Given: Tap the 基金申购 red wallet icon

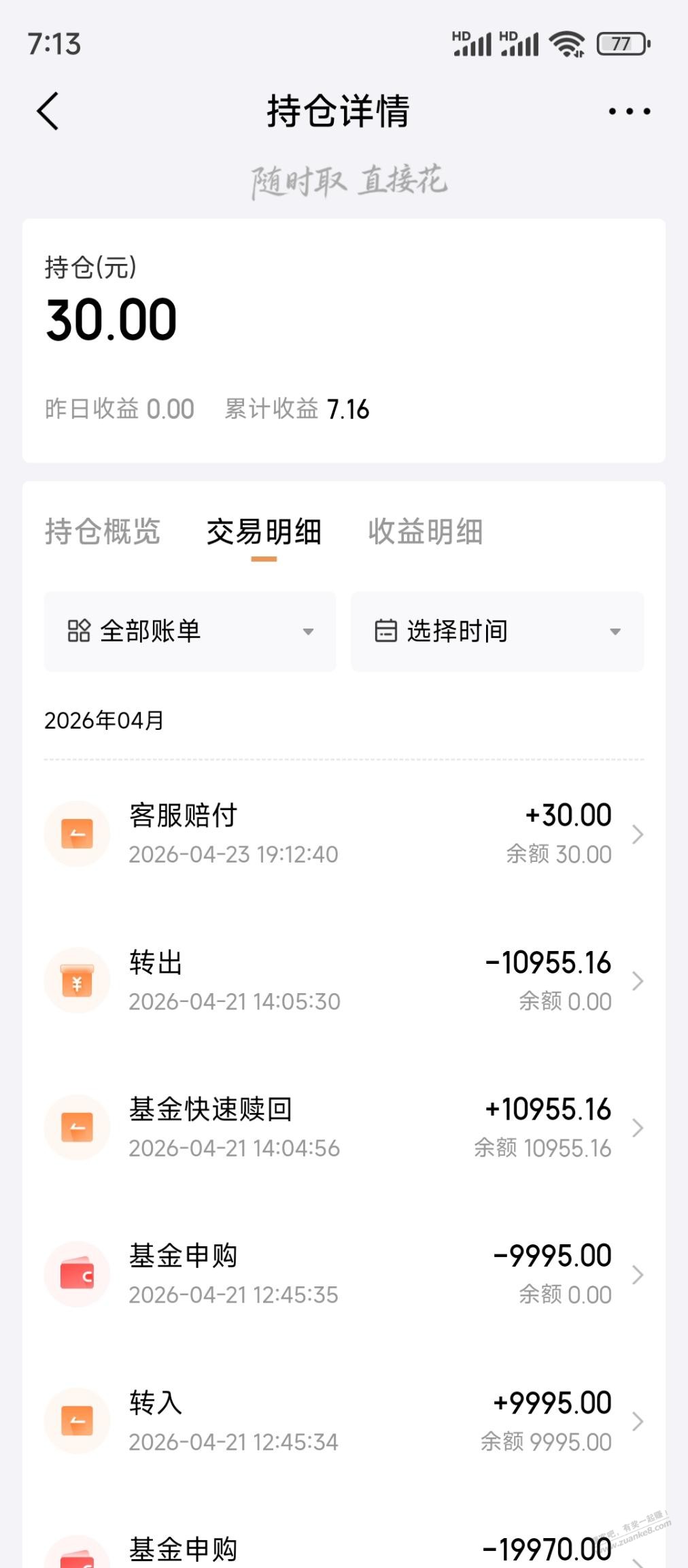Looking at the screenshot, I should click(77, 1273).
